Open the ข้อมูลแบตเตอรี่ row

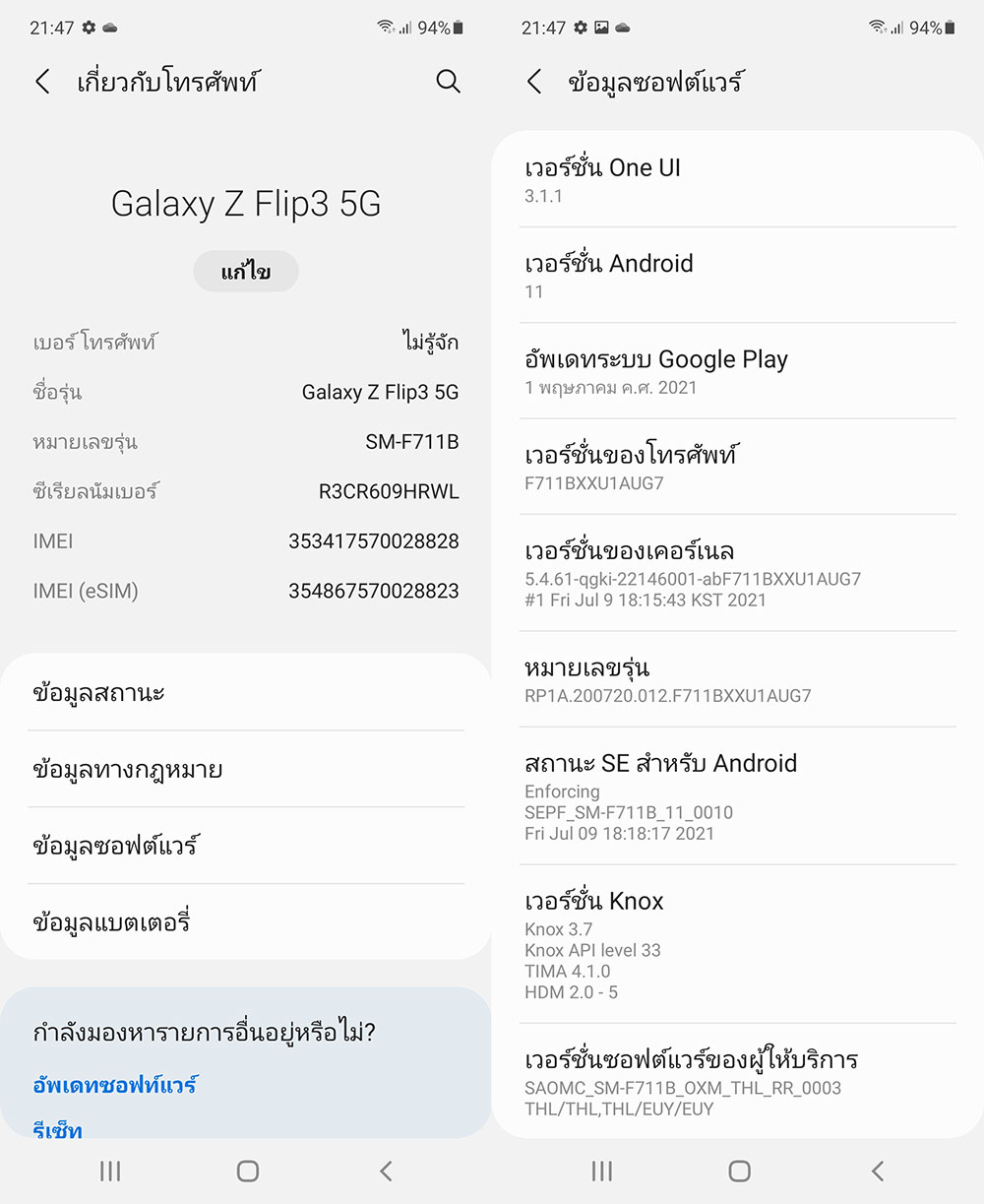tap(246, 922)
